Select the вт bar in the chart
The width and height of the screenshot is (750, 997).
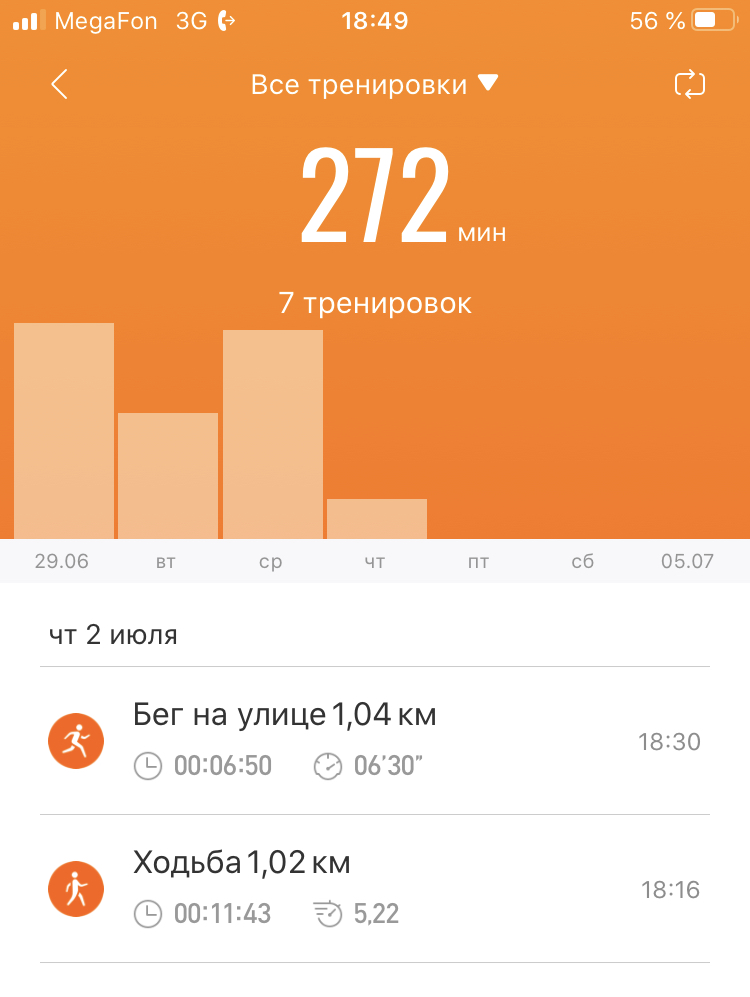(168, 476)
